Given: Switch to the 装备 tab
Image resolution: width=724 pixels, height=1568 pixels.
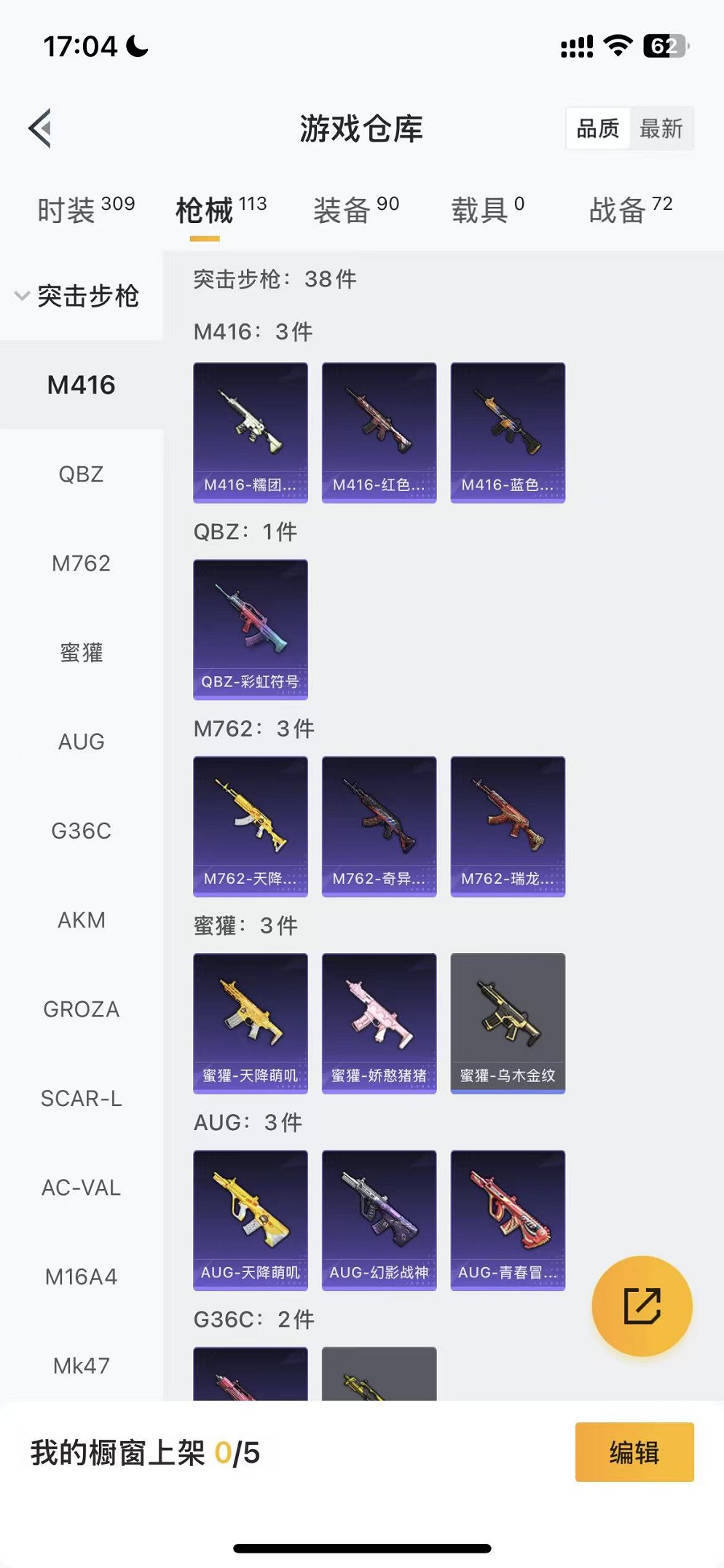Looking at the screenshot, I should [355, 210].
